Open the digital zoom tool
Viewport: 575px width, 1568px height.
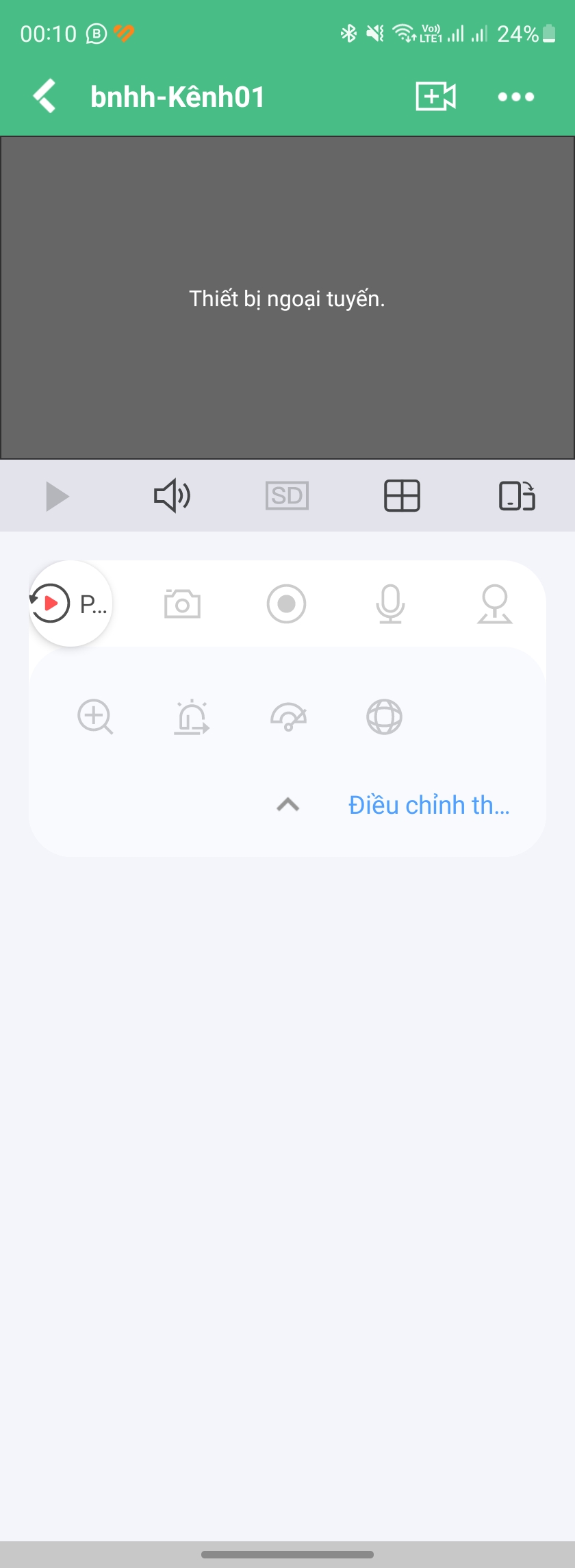pos(95,717)
